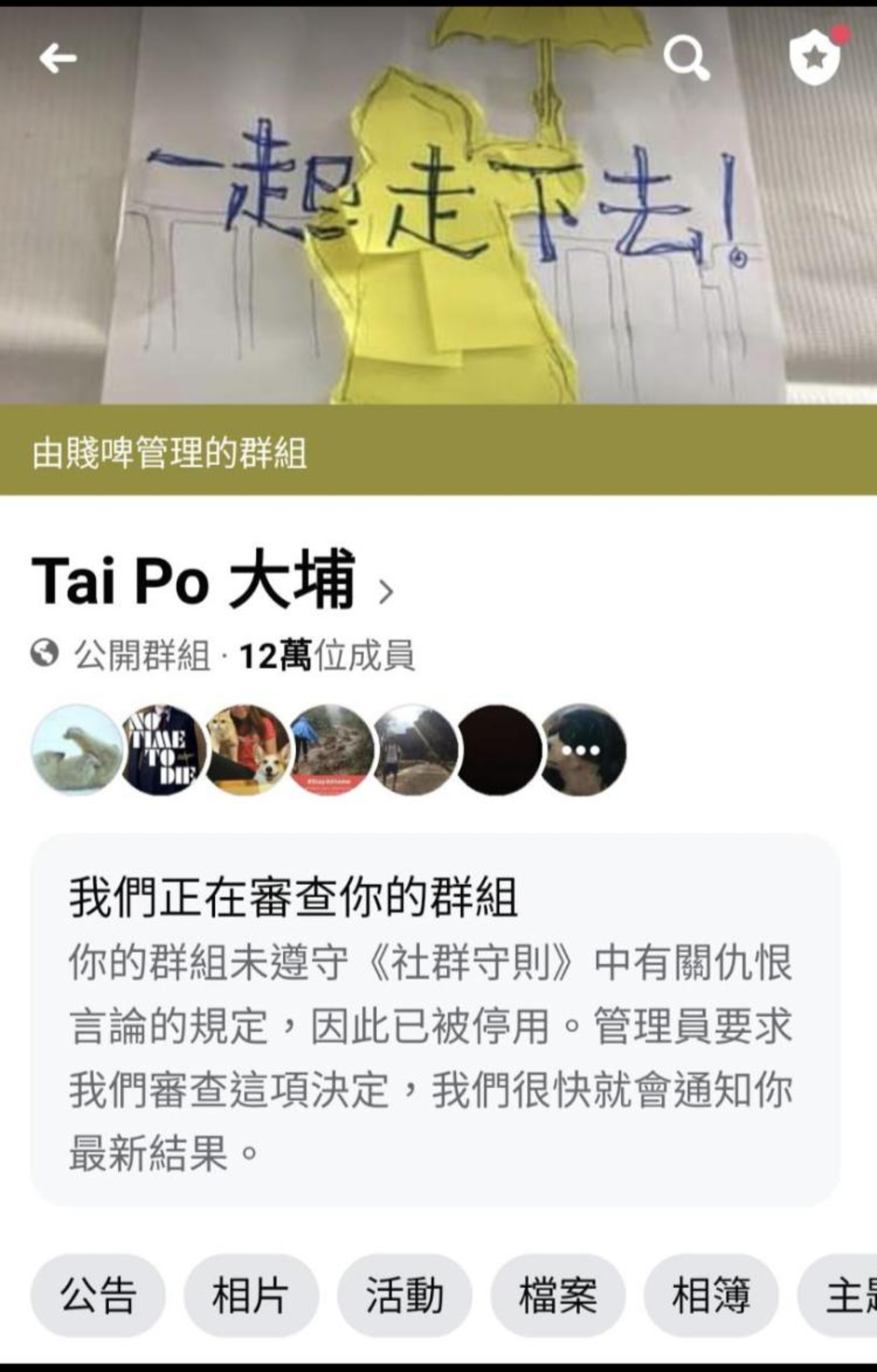Select the 公告 chip
This screenshot has height=1372, width=877.
tap(98, 1295)
